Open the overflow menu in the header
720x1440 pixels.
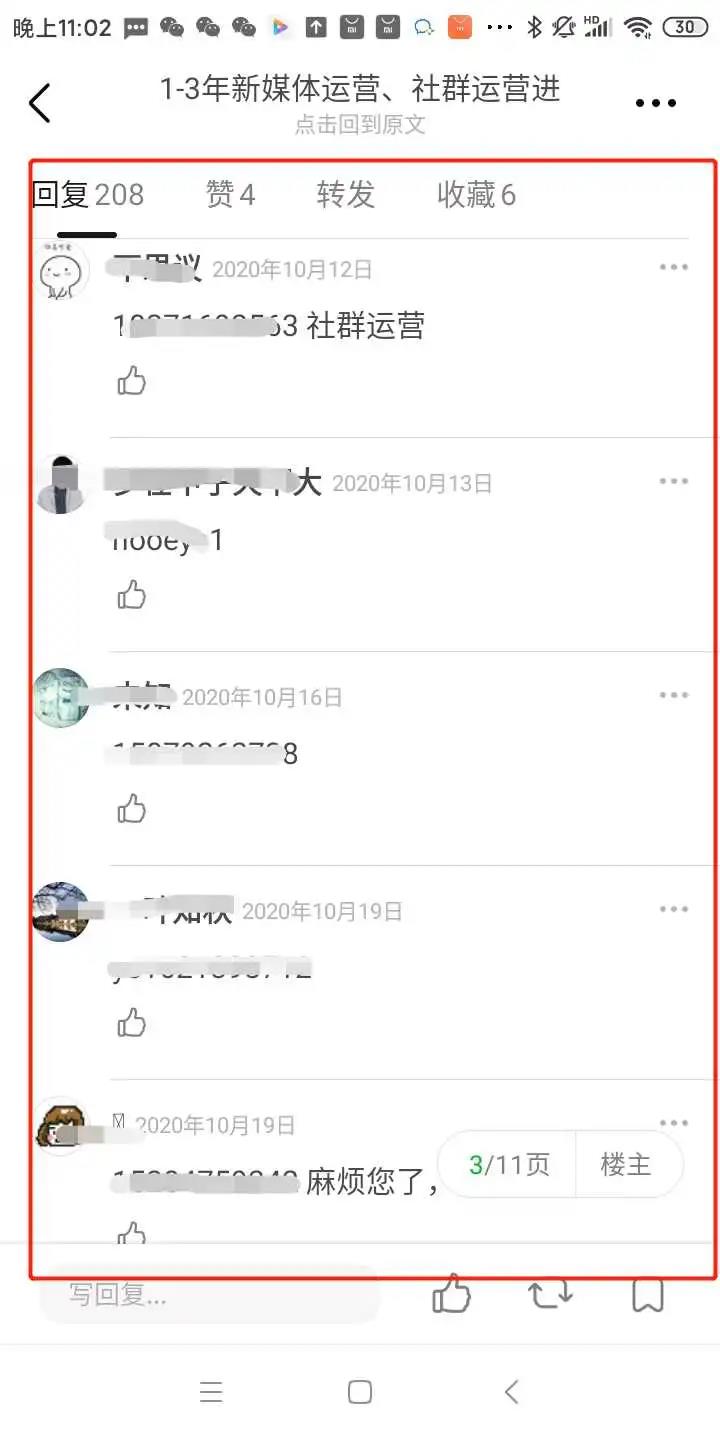pos(656,103)
